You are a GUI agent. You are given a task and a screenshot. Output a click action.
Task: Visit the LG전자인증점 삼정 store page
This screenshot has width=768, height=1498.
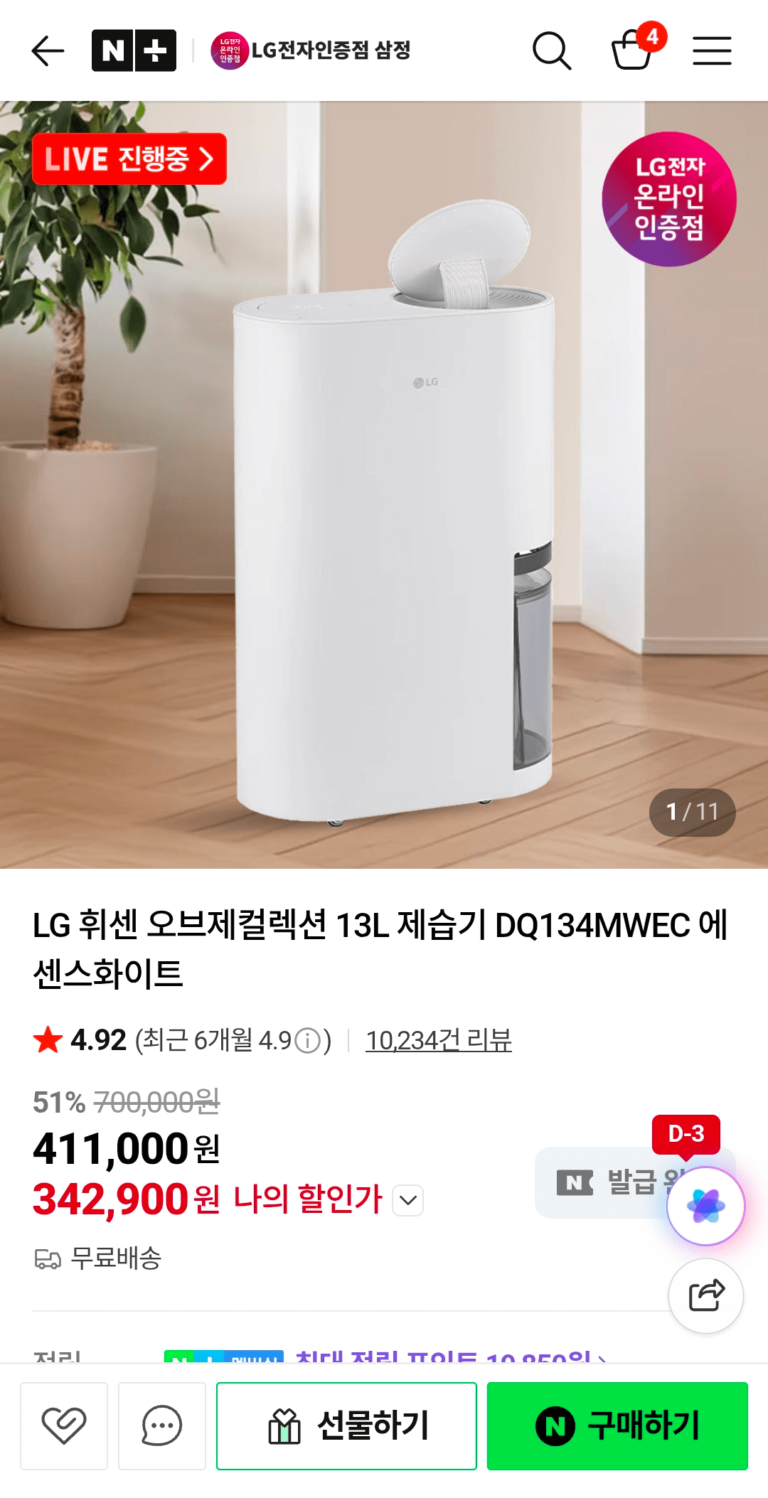point(311,51)
